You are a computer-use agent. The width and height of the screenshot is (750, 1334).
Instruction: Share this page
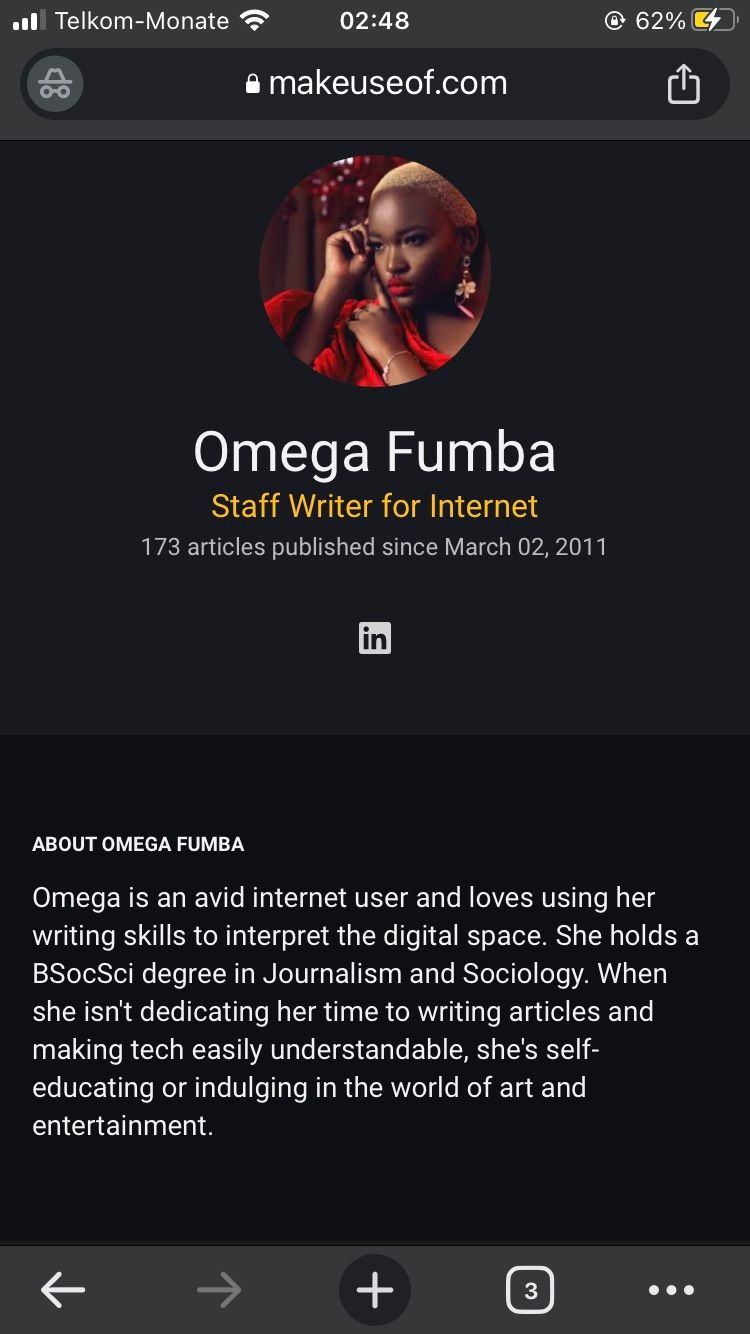tap(683, 84)
